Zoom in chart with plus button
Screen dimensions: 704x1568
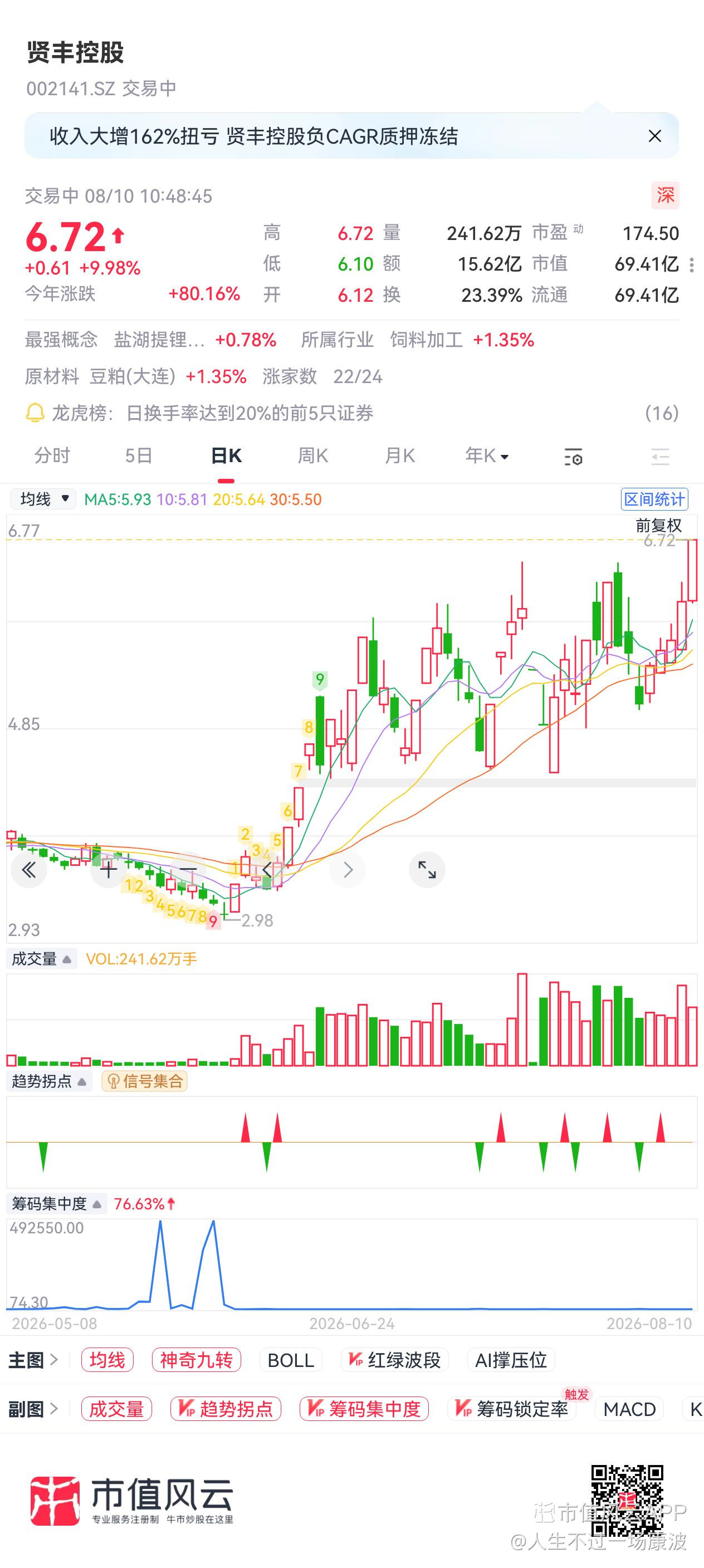click(x=109, y=869)
